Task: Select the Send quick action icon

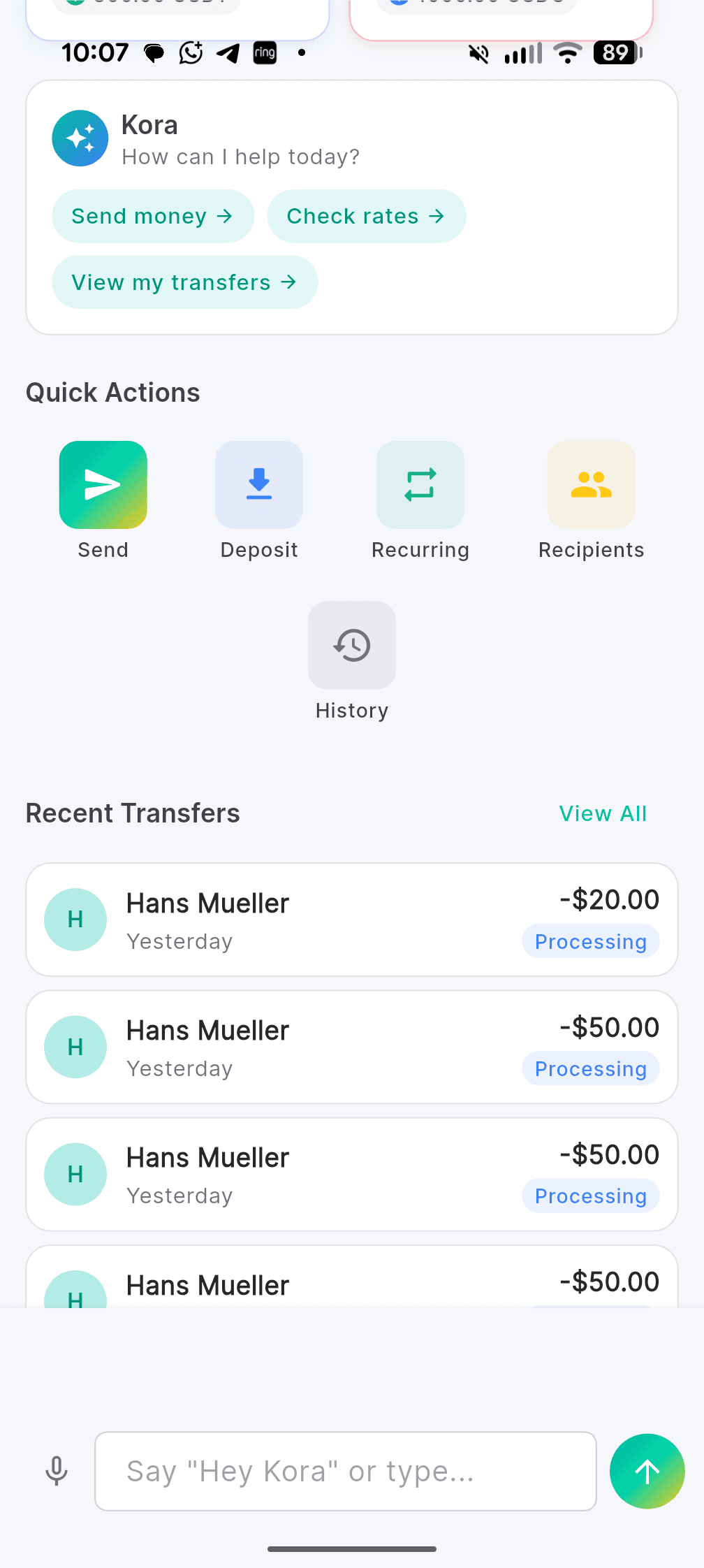Action: click(103, 485)
